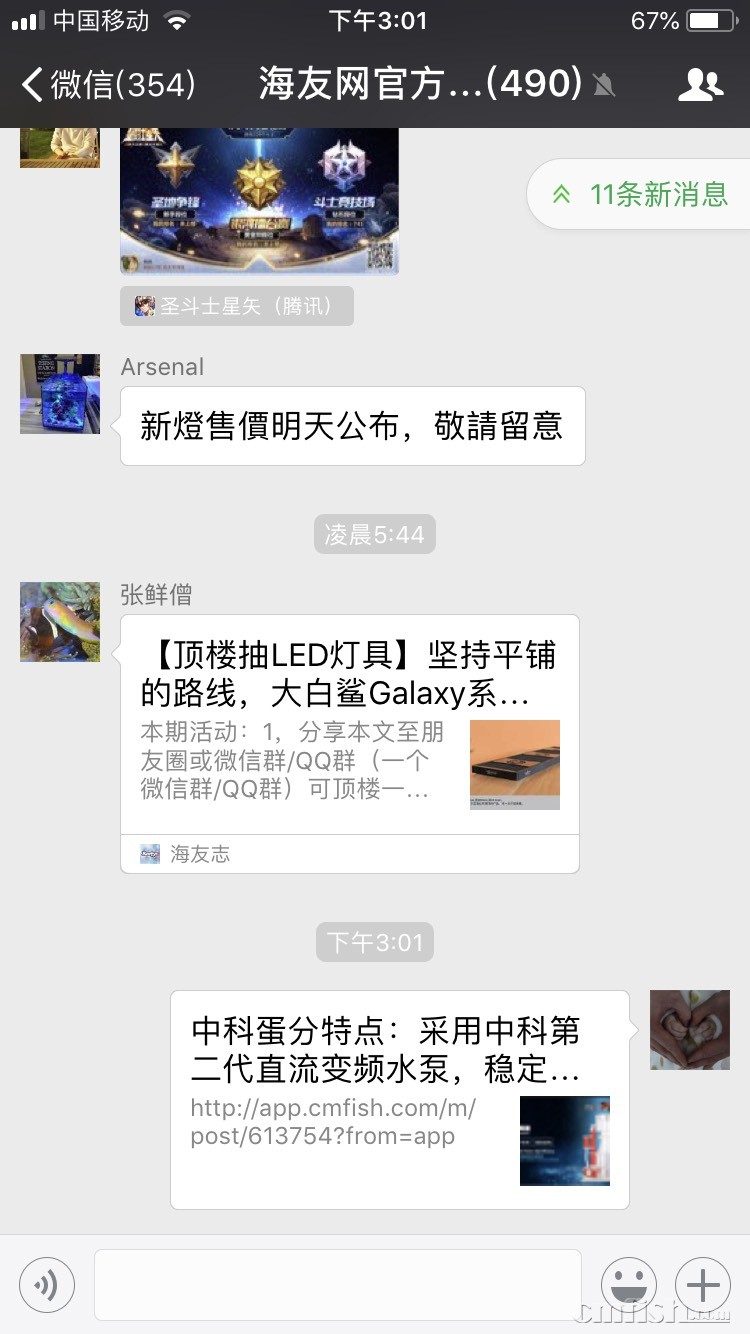This screenshot has height=1334, width=750.
Task: View Arsenal's profile avatar
Action: tap(60, 394)
